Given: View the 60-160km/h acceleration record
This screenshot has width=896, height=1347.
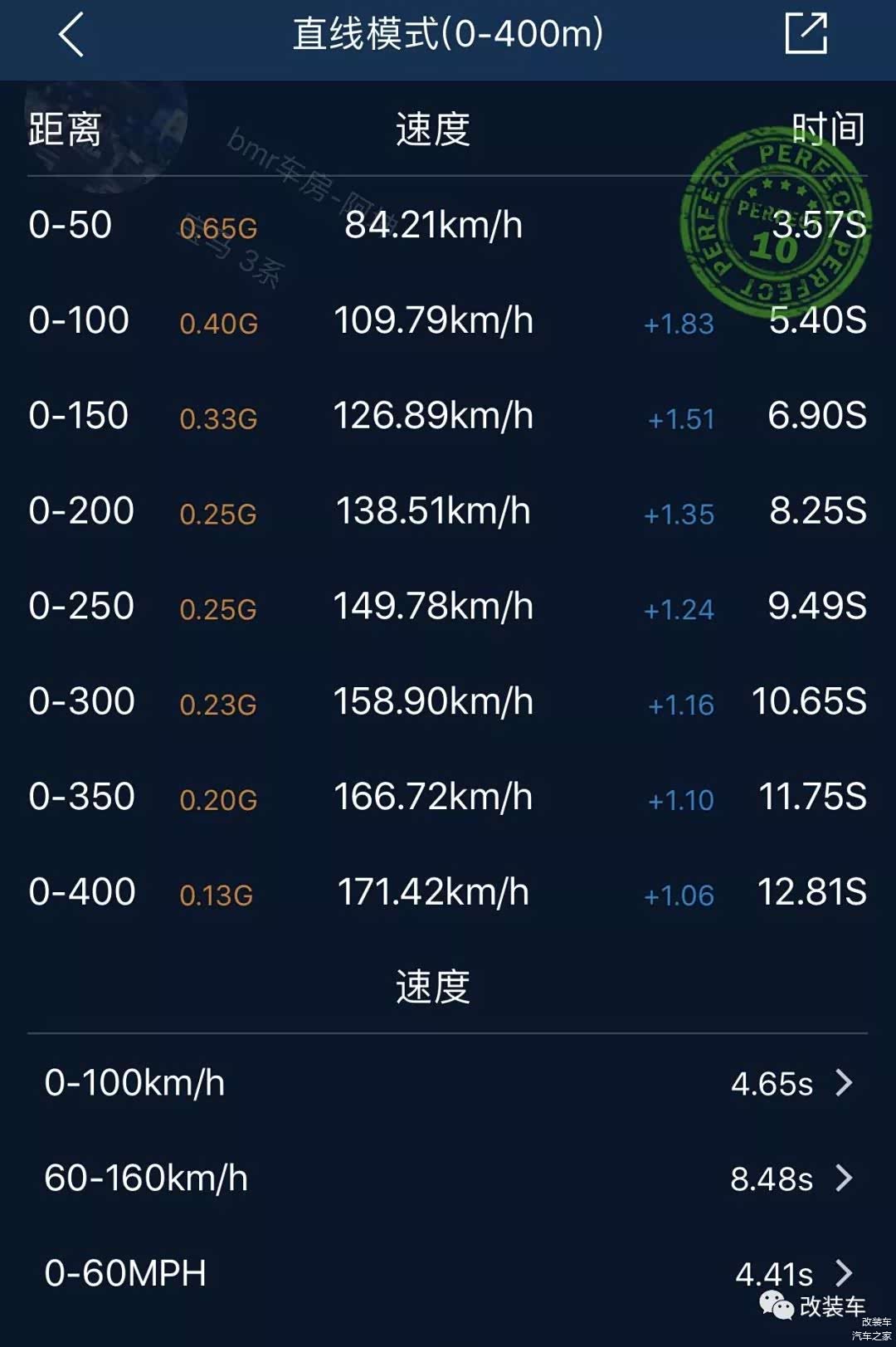Looking at the screenshot, I should (448, 1178).
